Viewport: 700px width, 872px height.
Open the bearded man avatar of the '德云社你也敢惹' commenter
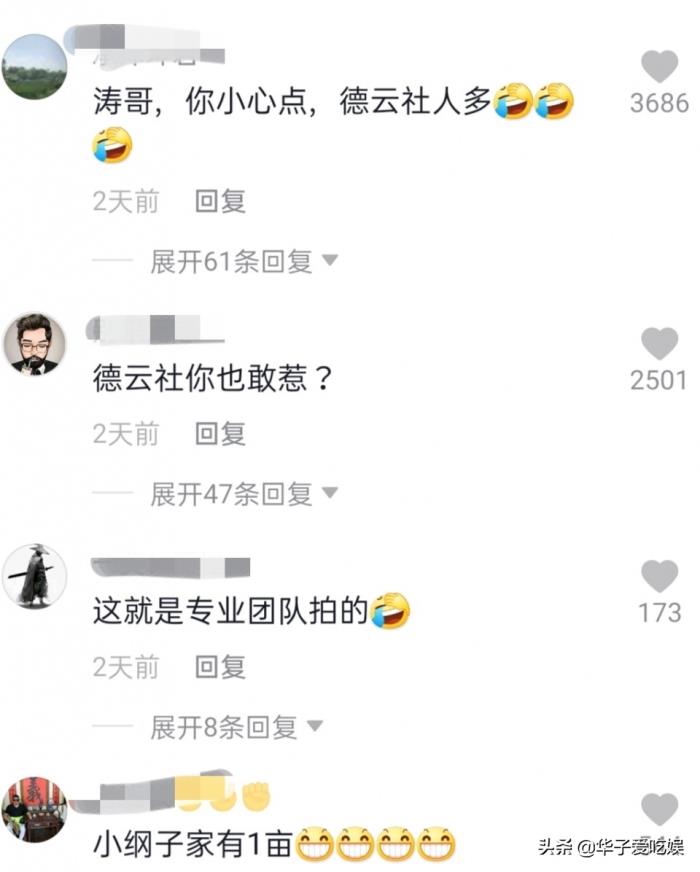pyautogui.click(x=34, y=344)
